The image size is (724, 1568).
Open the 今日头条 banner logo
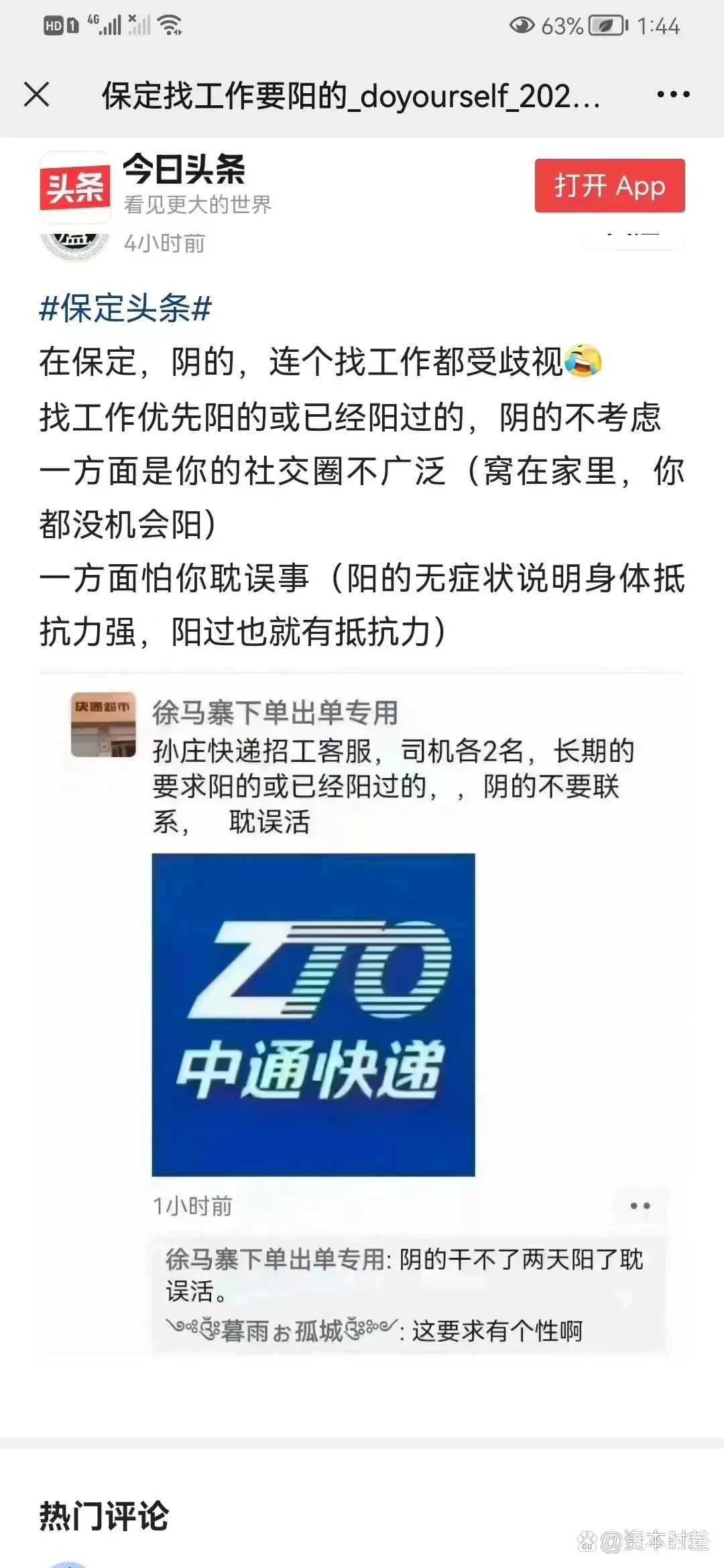(75, 187)
